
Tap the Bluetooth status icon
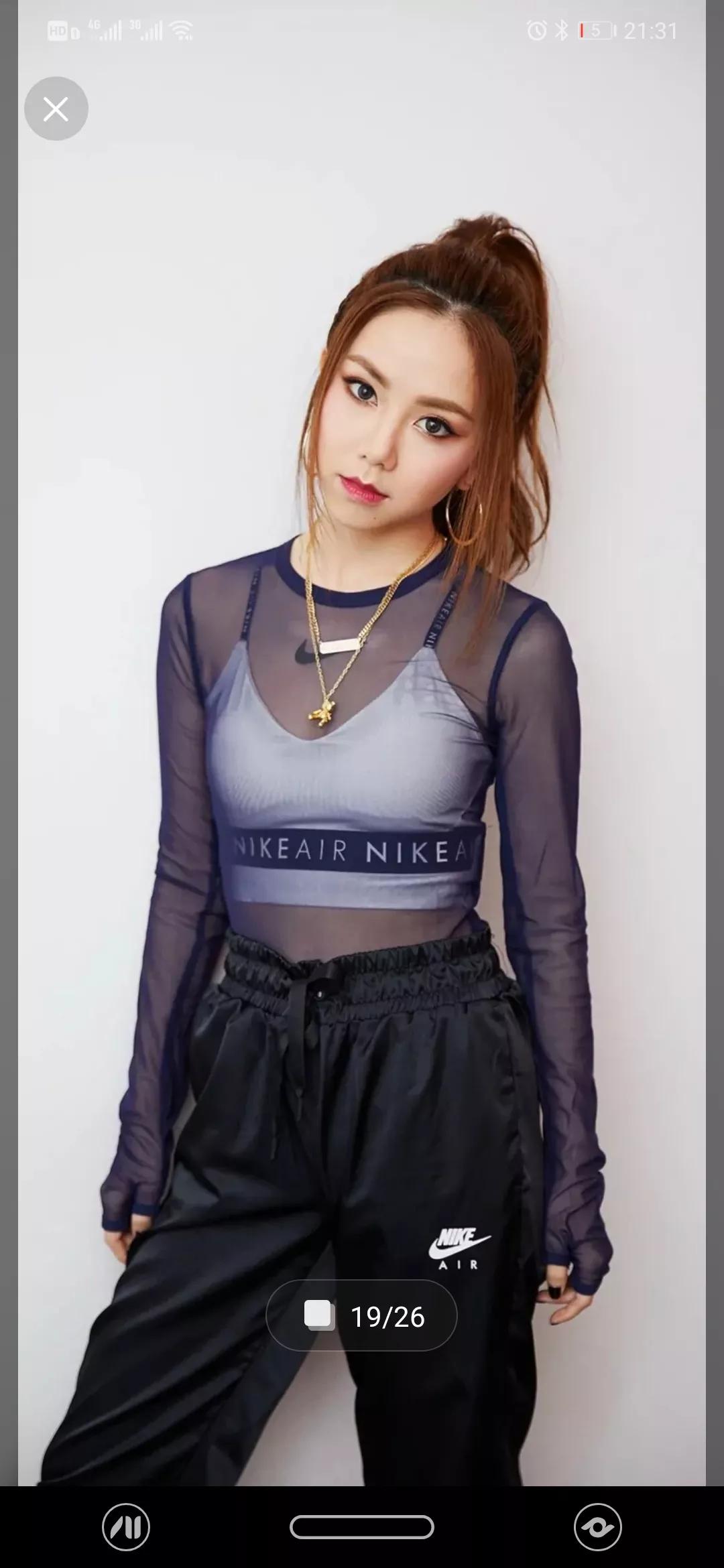pyautogui.click(x=560, y=29)
